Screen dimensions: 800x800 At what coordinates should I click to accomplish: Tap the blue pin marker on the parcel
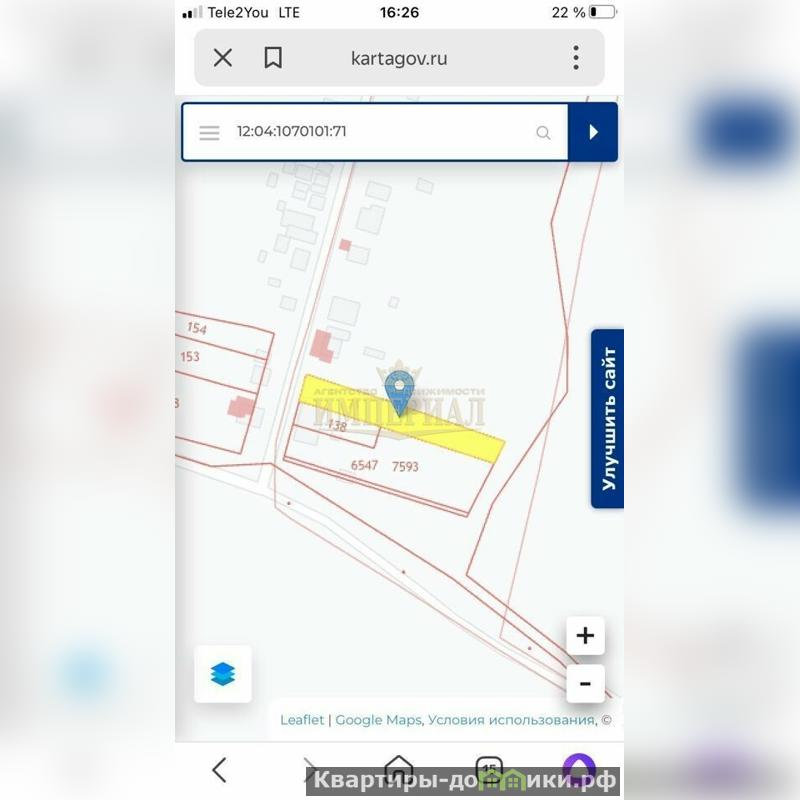pos(400,389)
